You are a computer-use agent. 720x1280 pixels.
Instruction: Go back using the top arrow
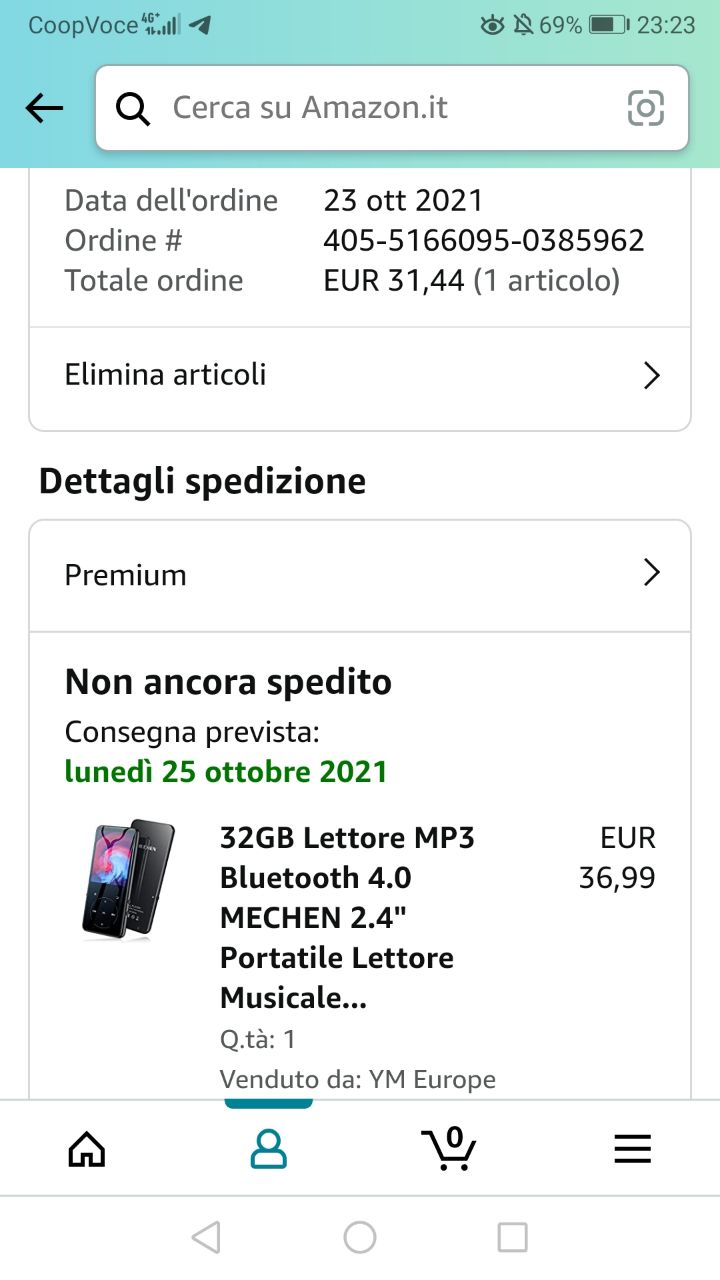[x=44, y=108]
